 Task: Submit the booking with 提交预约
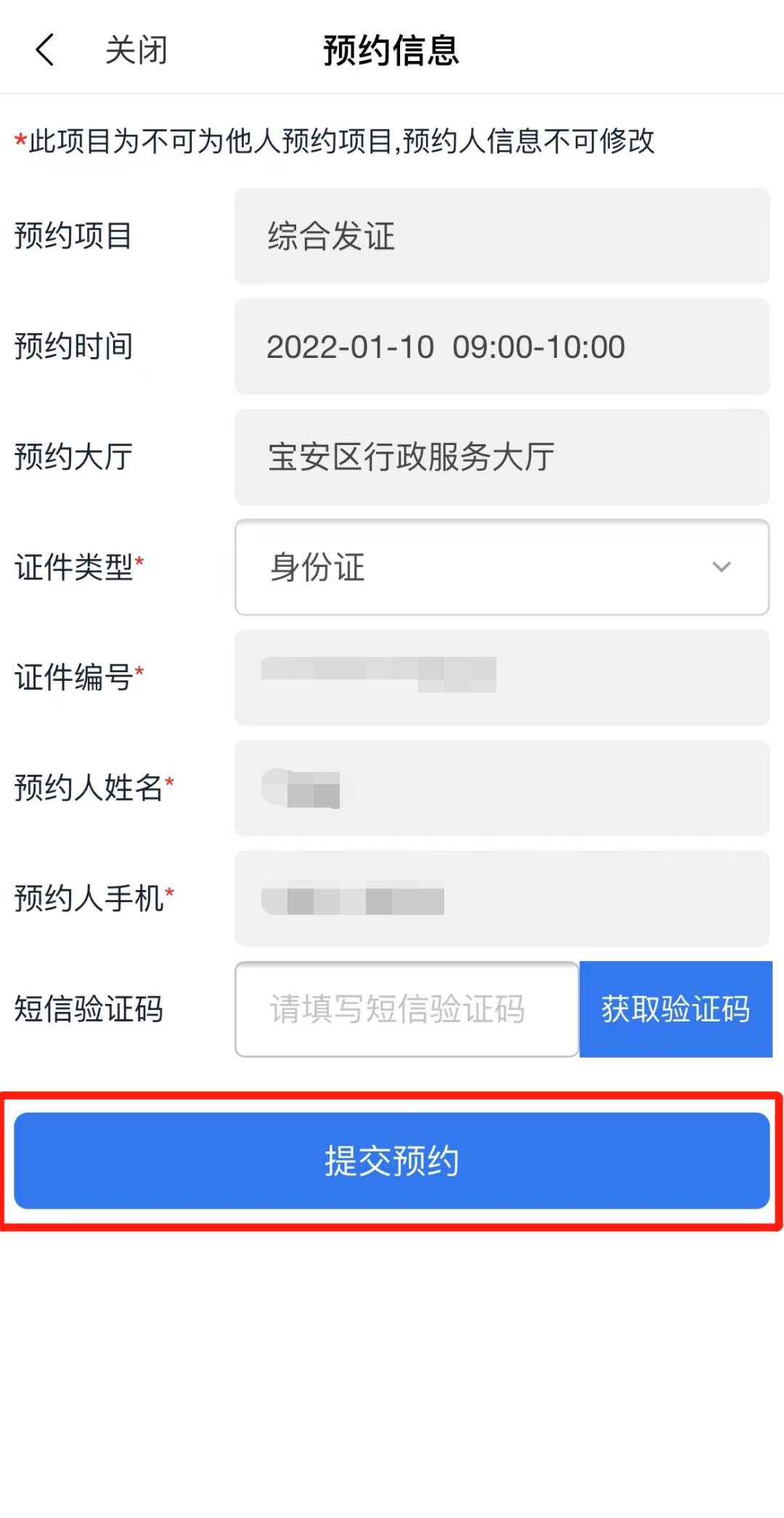(392, 1161)
